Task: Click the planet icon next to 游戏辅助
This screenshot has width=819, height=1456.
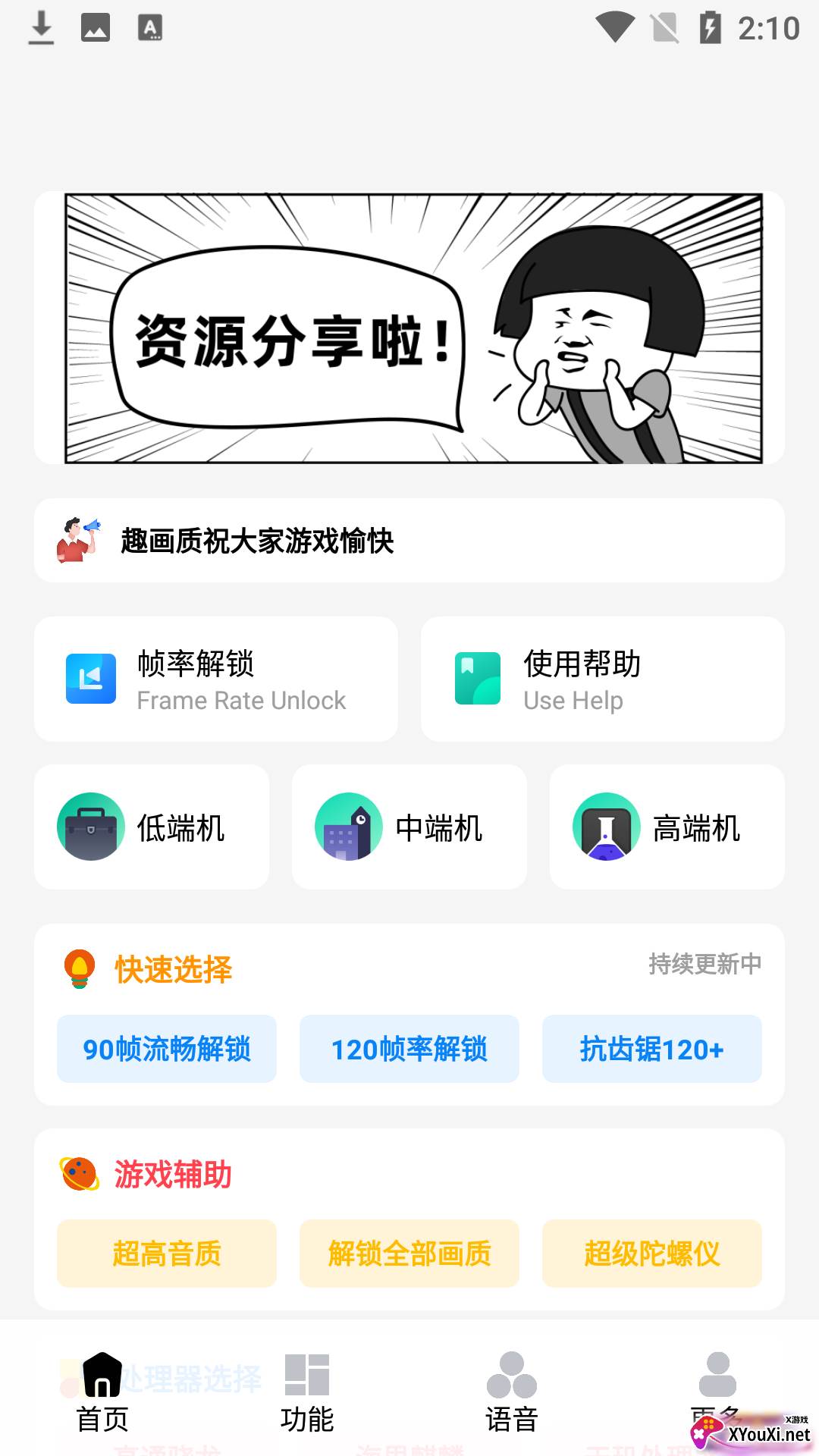Action: coord(79,1174)
